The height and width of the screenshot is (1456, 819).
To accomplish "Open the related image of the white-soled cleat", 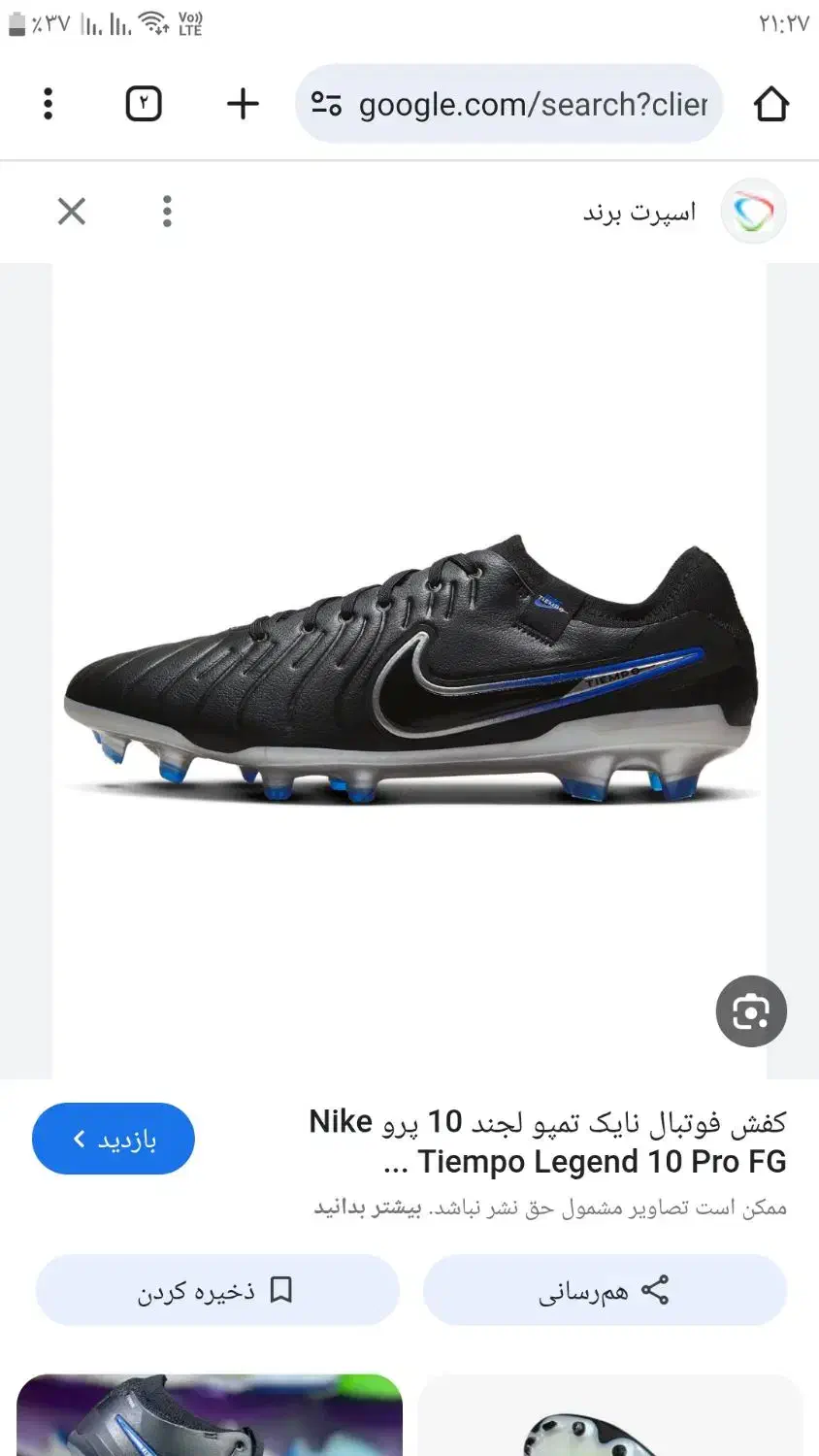I will coord(610,1415).
